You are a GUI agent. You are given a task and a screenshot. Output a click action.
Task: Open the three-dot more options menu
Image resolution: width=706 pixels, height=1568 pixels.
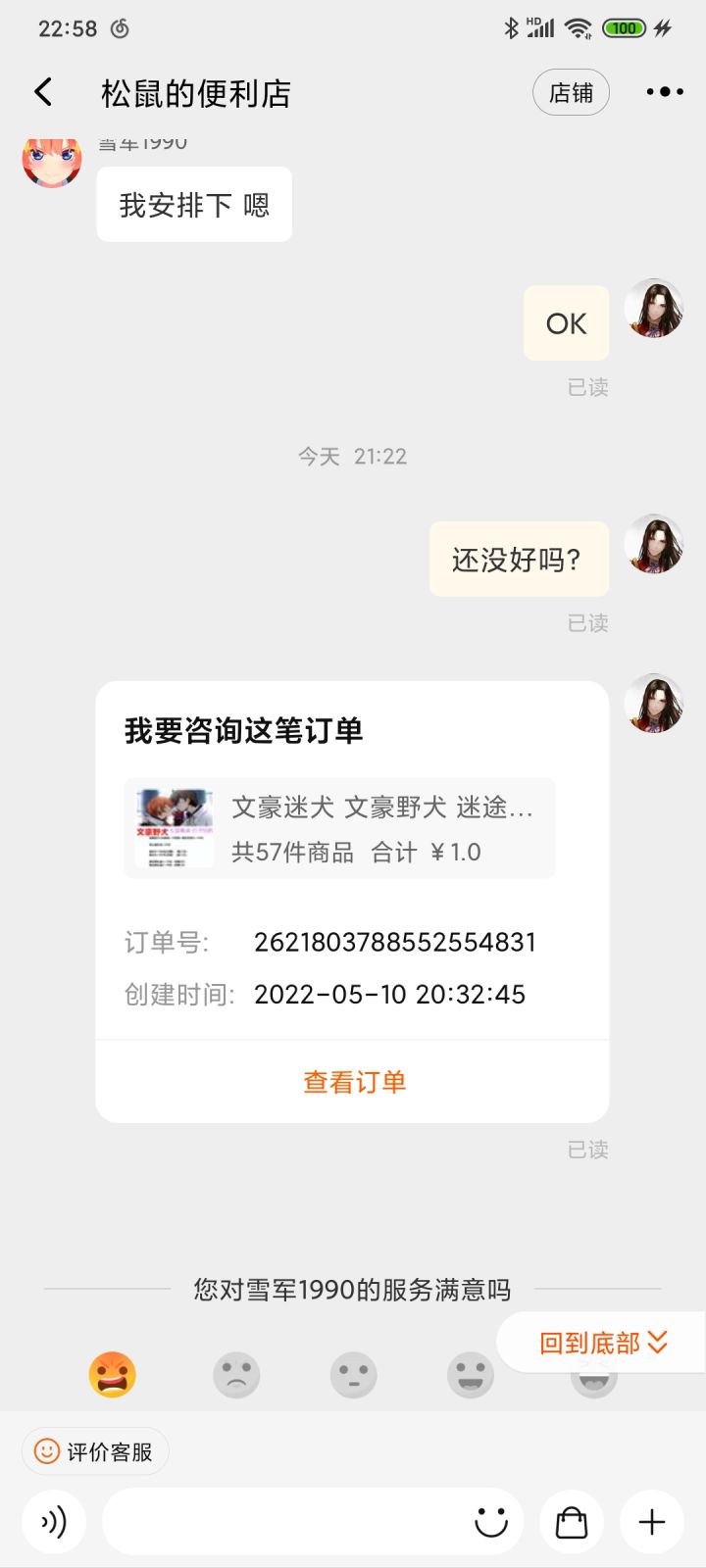665,92
